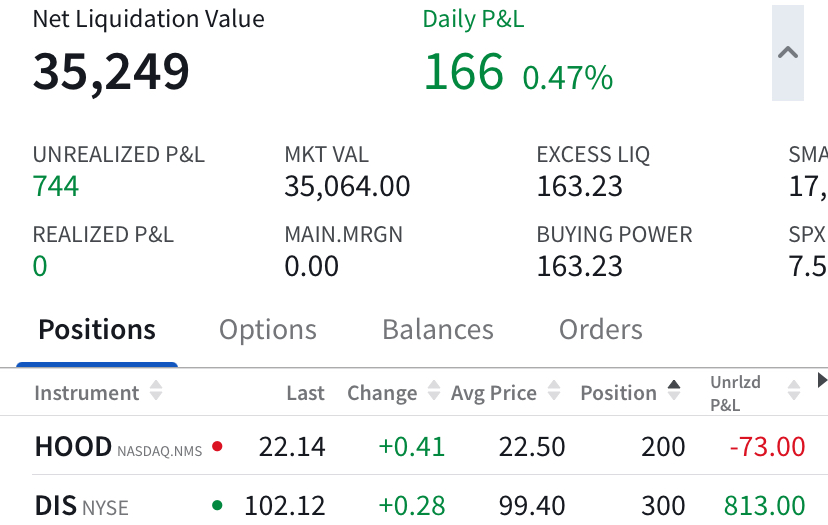The width and height of the screenshot is (828, 525).
Task: Show more columns with right arrow
Action: point(822,380)
